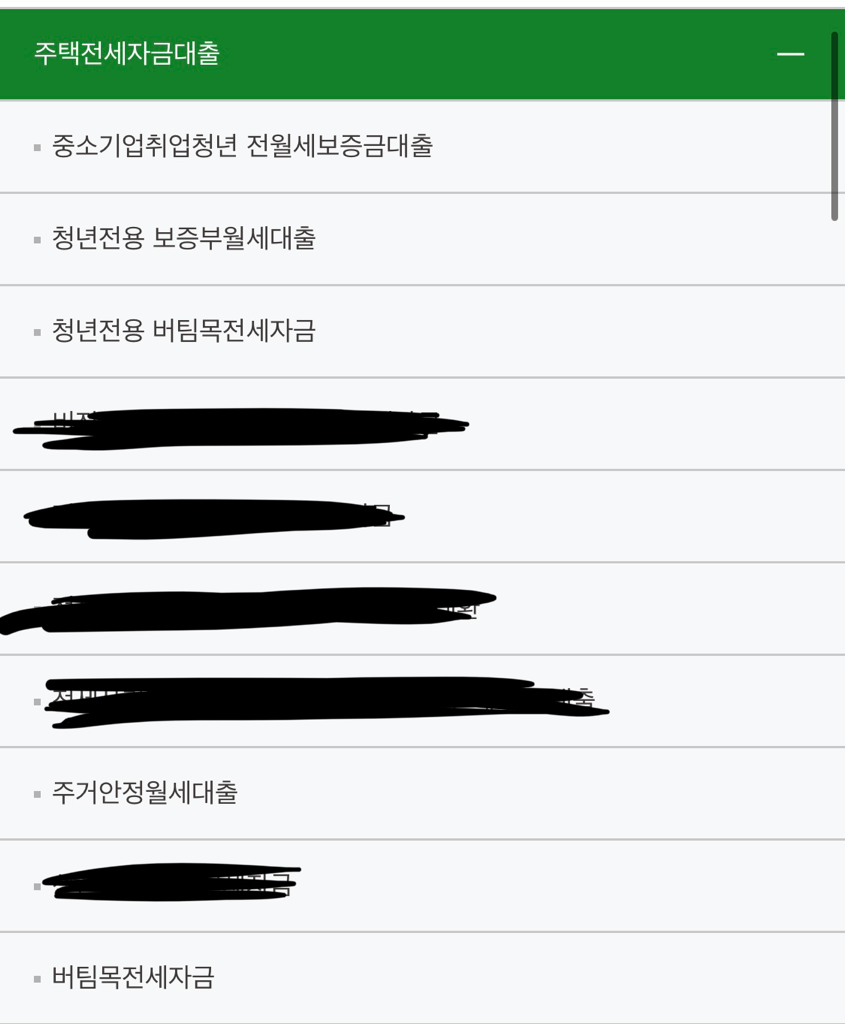Collapse the 주택전세자금대출 section
Image resolution: width=845 pixels, height=1024 pixels.
click(x=790, y=54)
